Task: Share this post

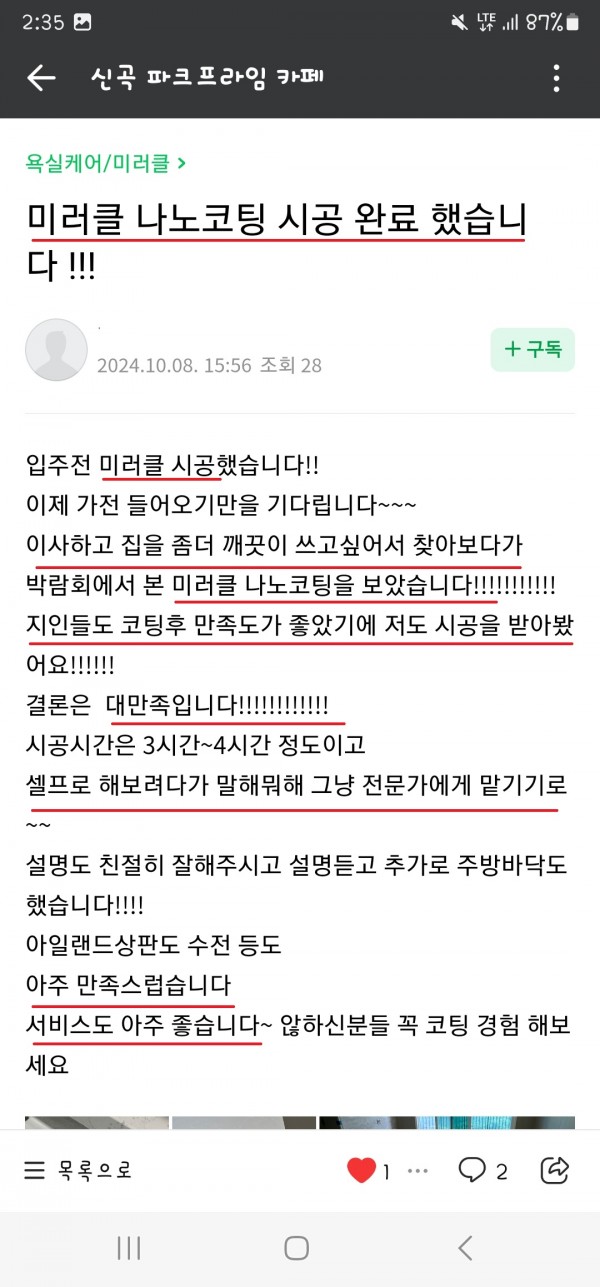Action: coord(554,1169)
